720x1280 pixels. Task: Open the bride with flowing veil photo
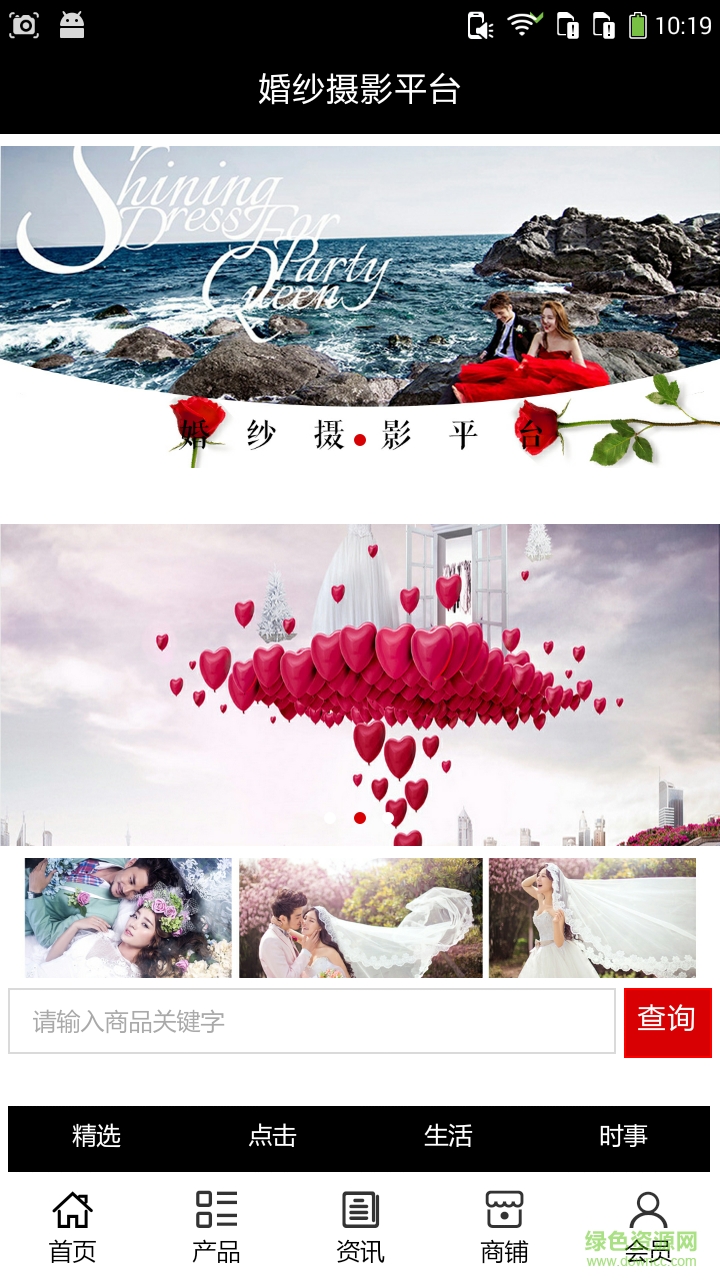pos(592,917)
